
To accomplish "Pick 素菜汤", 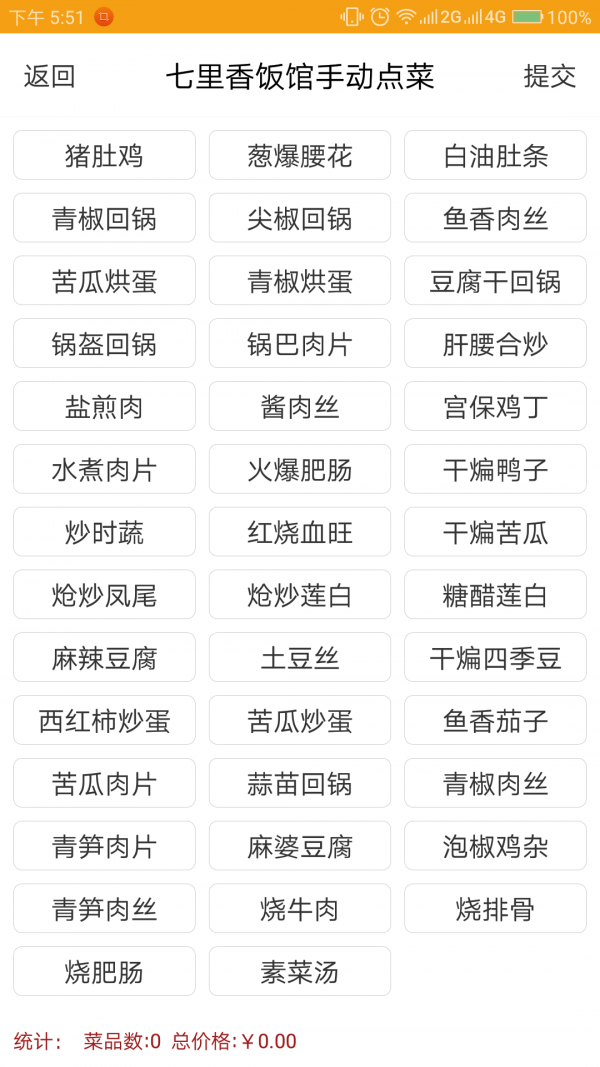I will pyautogui.click(x=300, y=971).
